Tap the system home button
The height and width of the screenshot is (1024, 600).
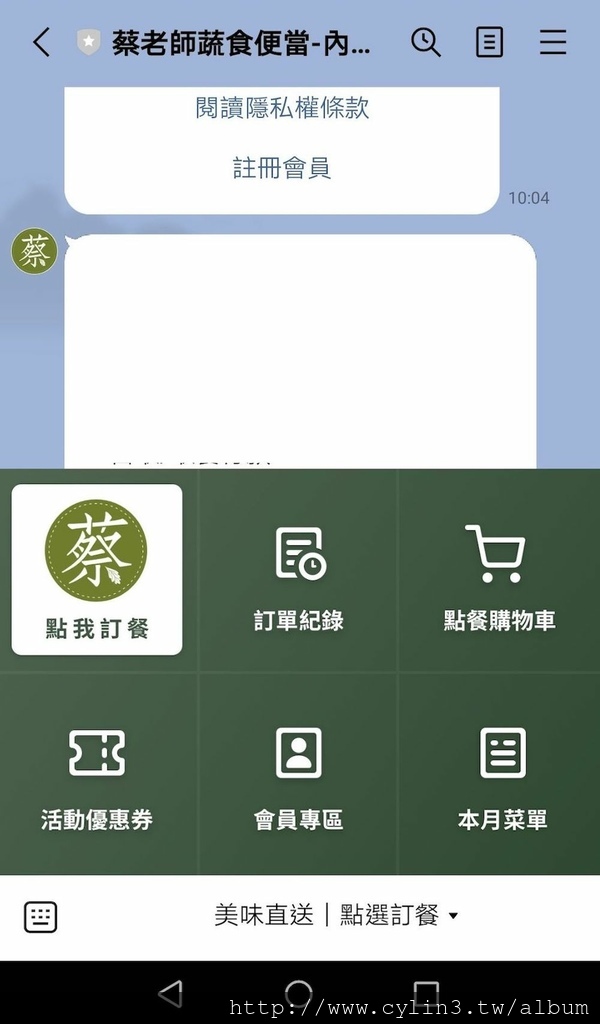click(x=299, y=994)
